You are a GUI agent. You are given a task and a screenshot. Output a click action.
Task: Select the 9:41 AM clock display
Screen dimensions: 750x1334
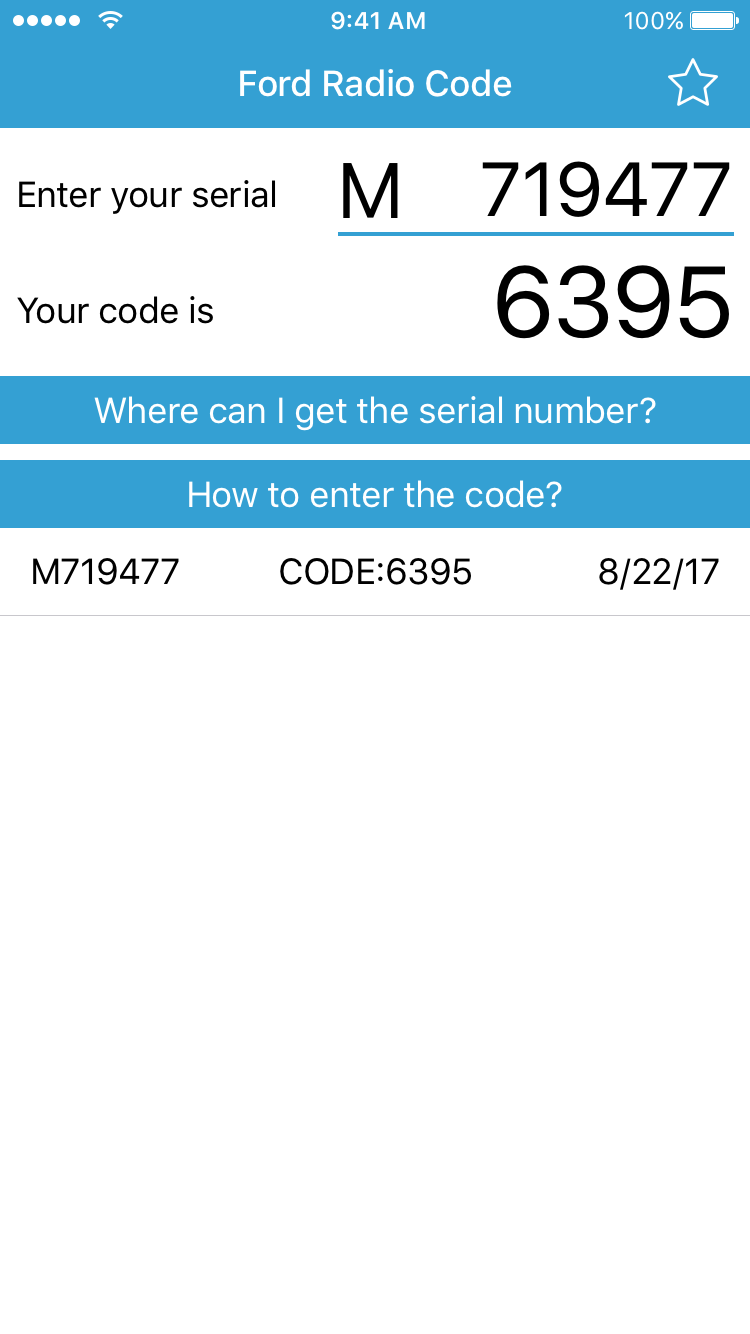coord(378,20)
